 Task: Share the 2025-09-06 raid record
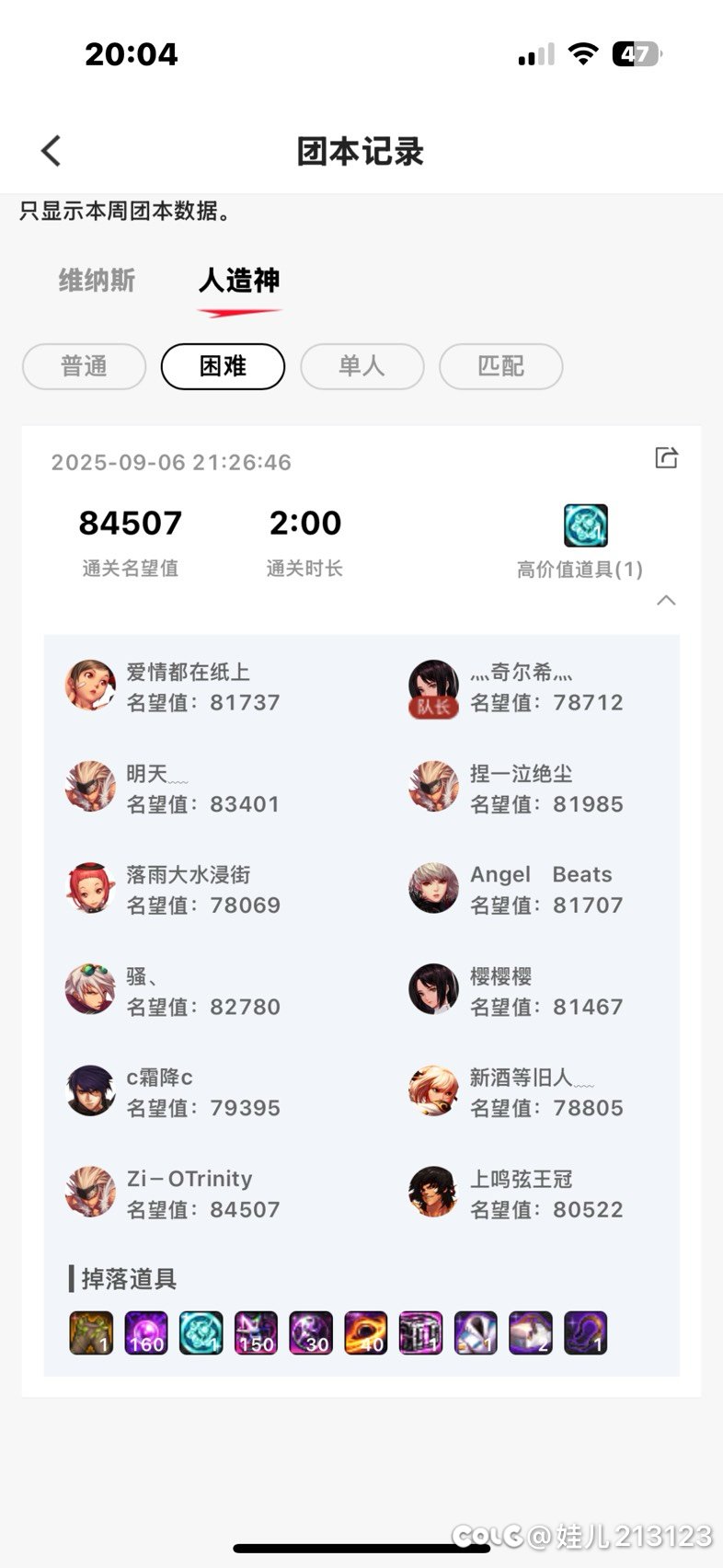click(666, 457)
